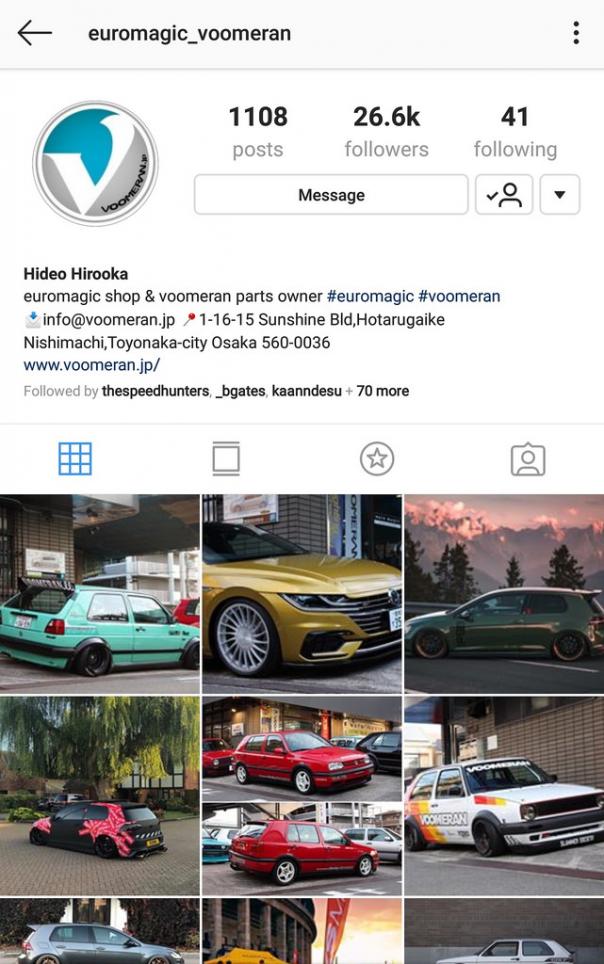Switch to single-column feed view
Viewport: 604px width, 964px height.
point(226,459)
